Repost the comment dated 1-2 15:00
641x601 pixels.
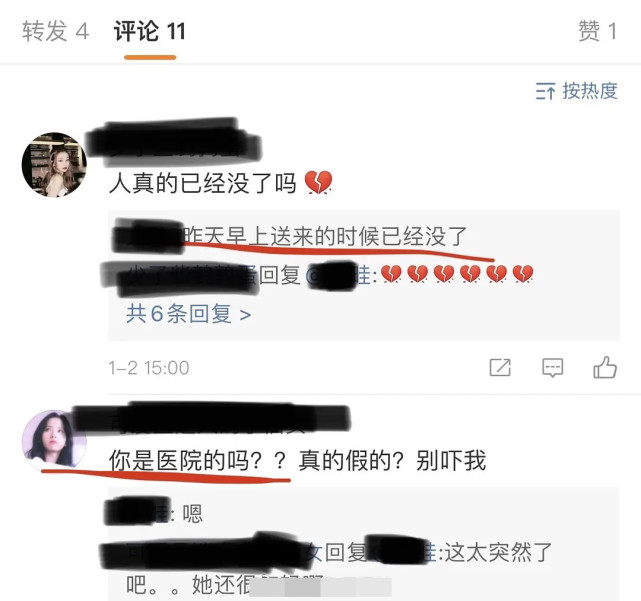tap(500, 368)
